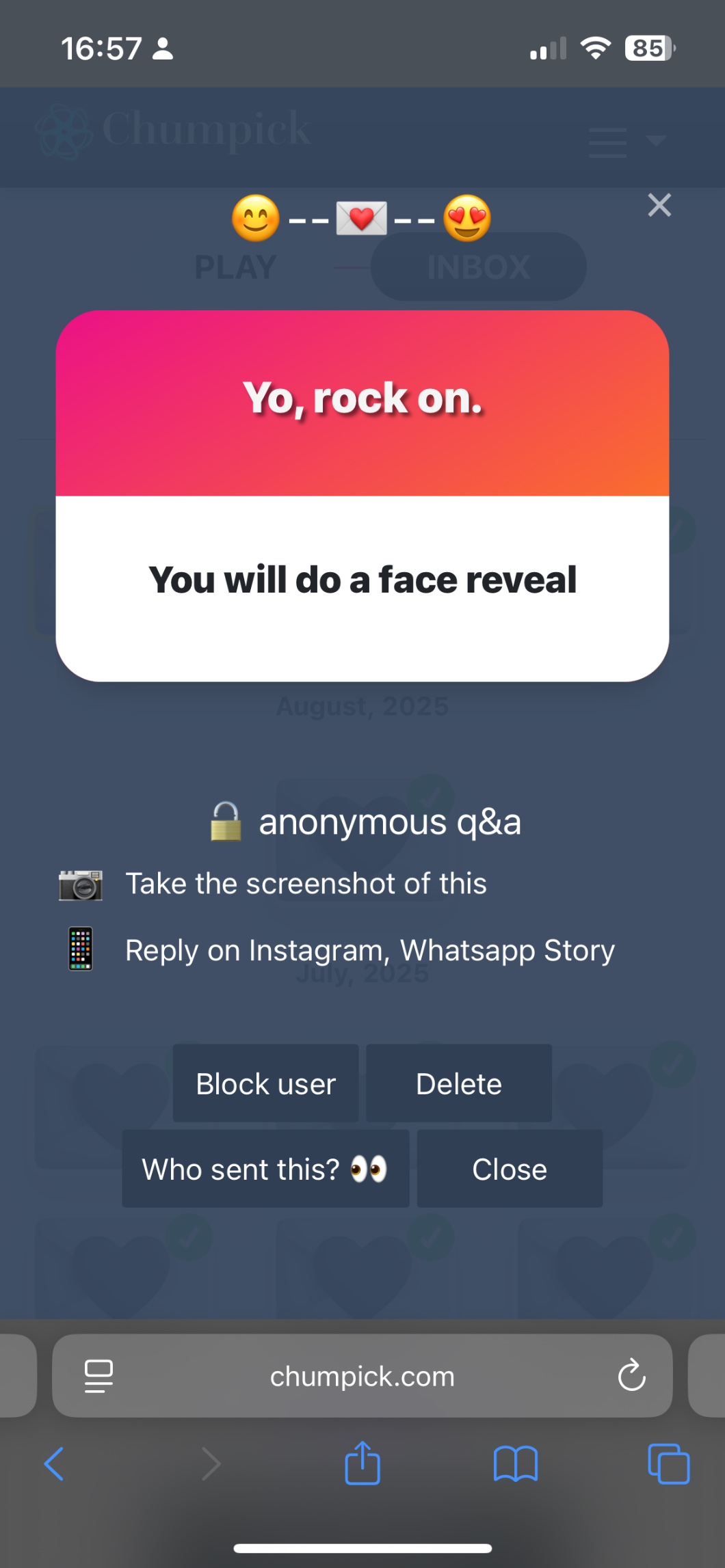Tap Who sent this? button

point(265,1169)
